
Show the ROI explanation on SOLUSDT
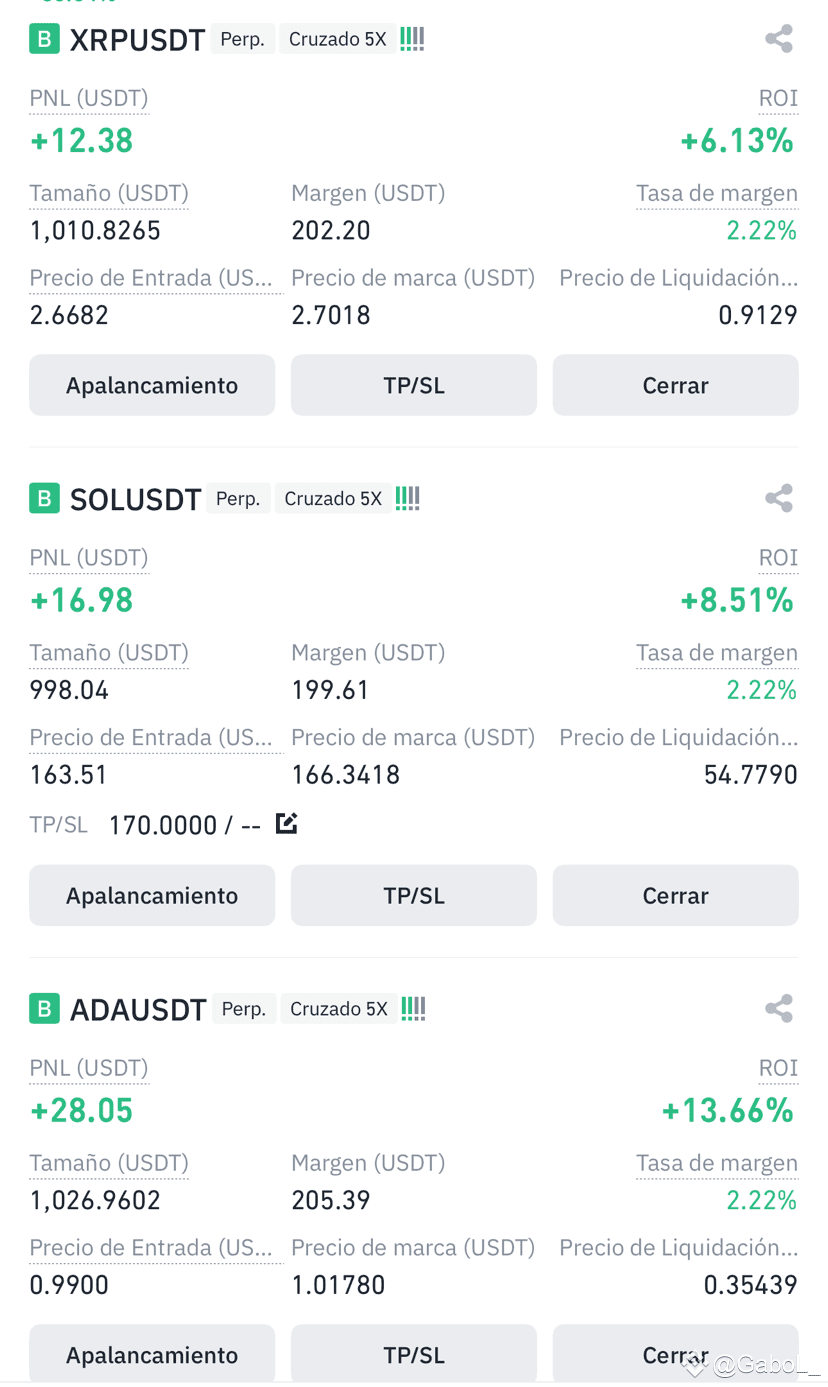778,557
